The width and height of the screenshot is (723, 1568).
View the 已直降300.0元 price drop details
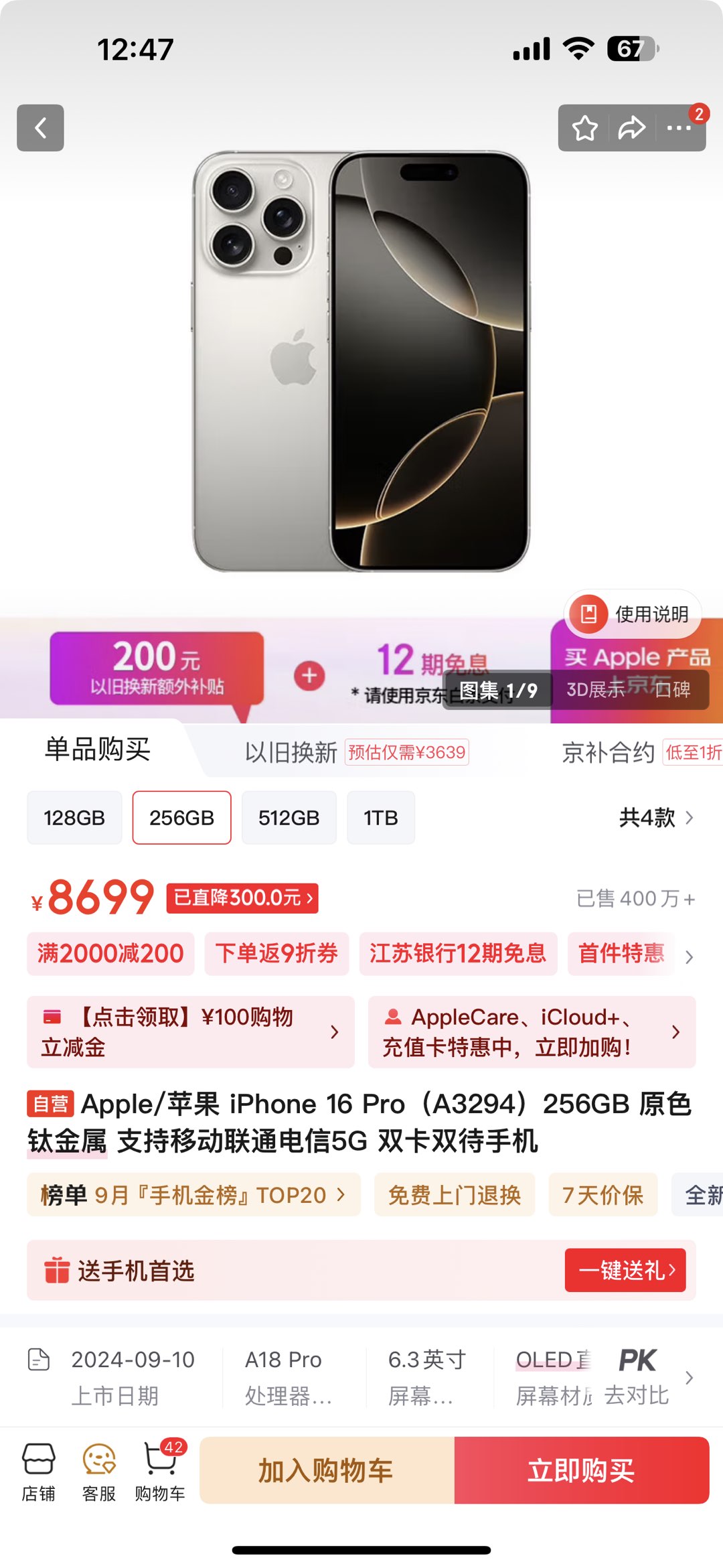[242, 898]
